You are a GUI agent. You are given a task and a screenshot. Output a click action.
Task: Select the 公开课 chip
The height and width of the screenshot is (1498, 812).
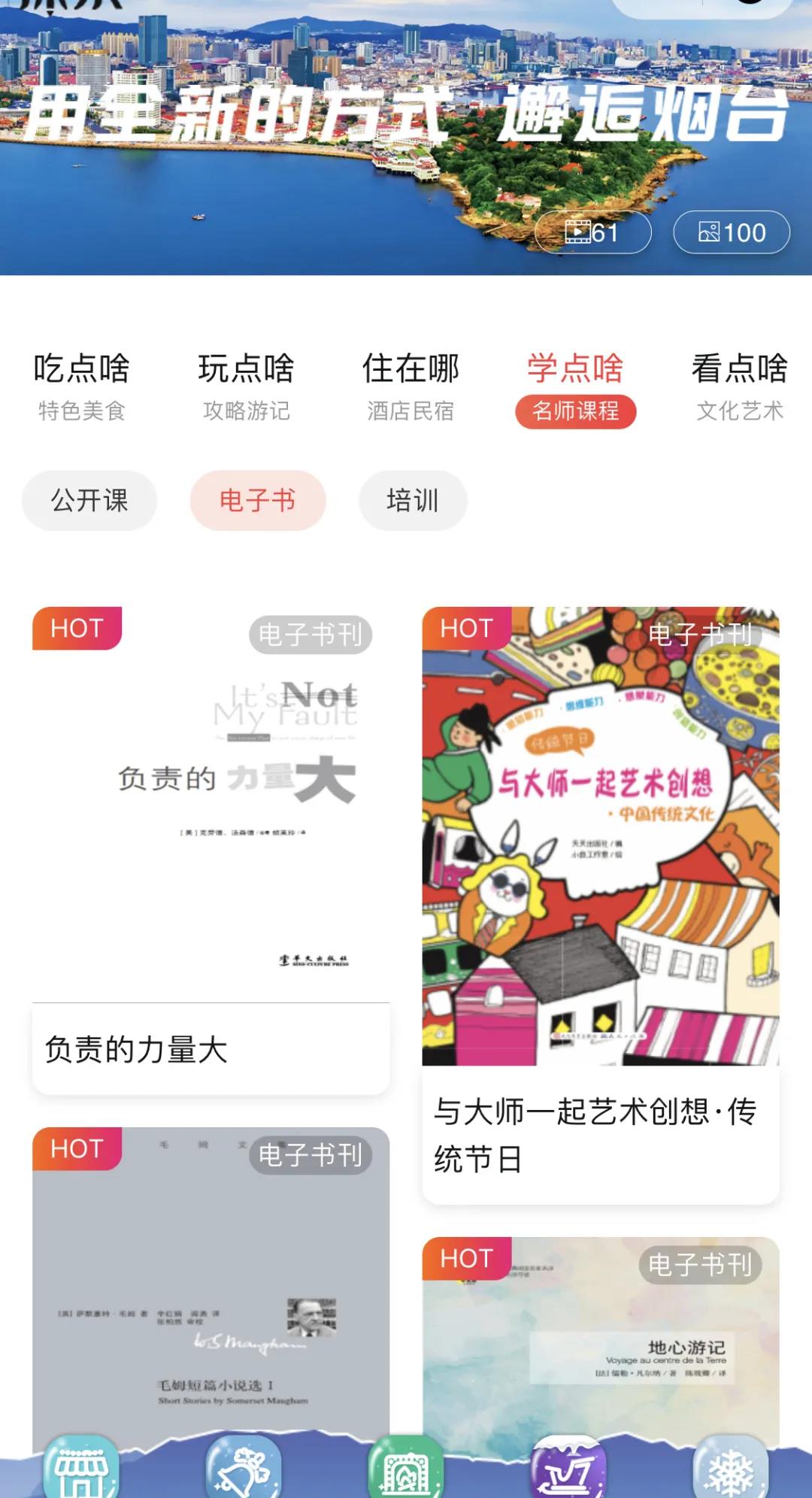(89, 500)
